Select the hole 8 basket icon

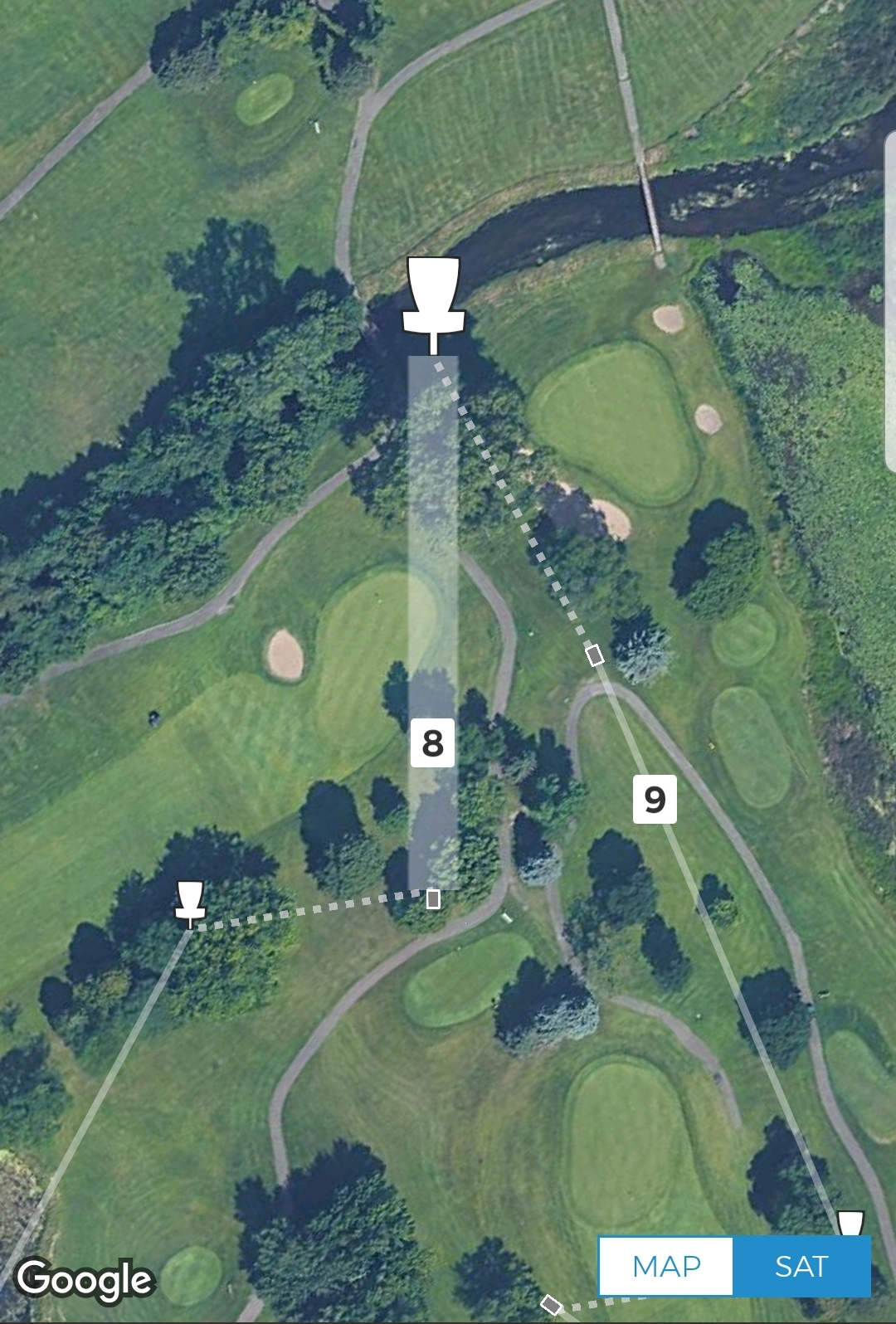tap(432, 300)
